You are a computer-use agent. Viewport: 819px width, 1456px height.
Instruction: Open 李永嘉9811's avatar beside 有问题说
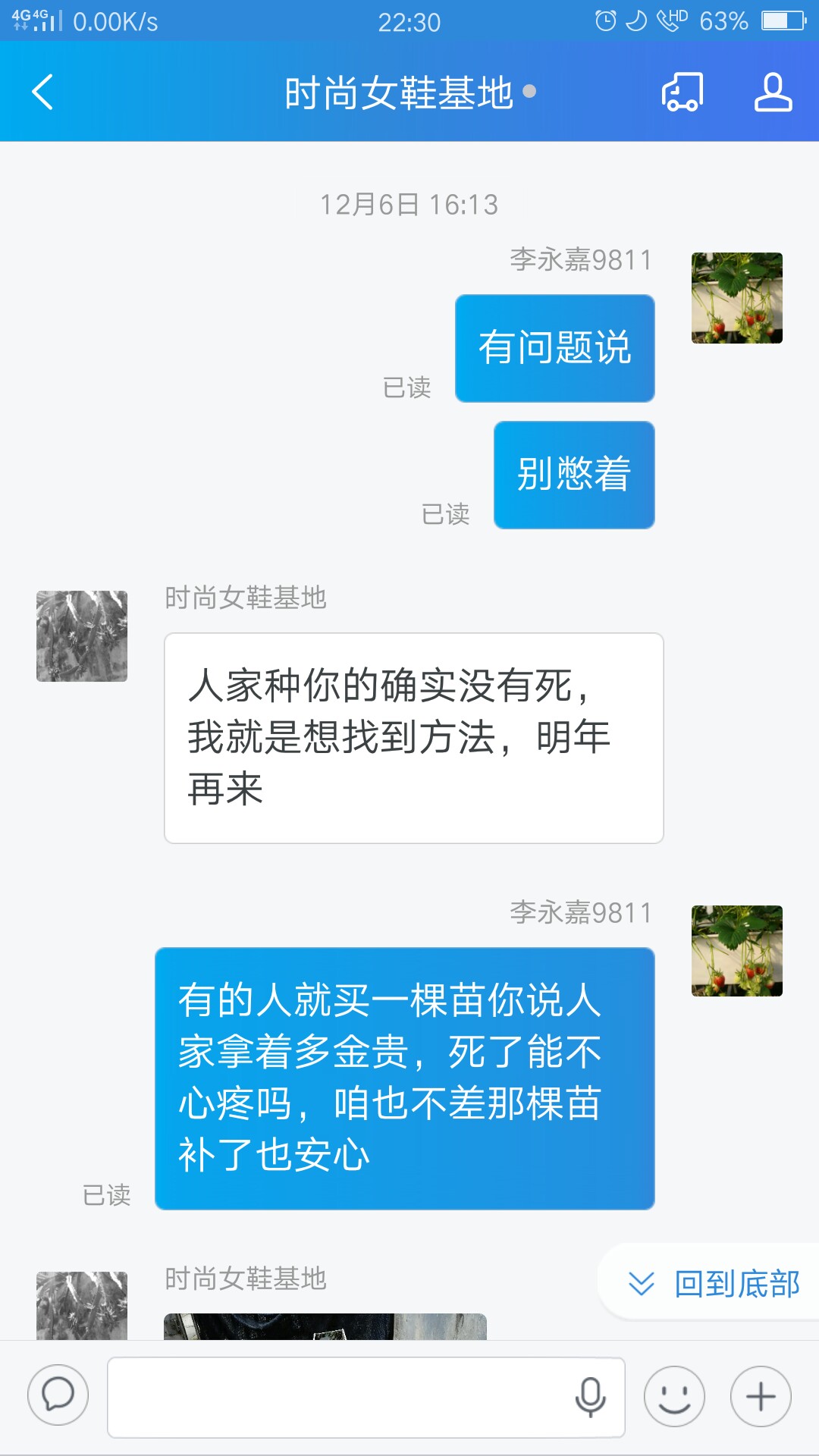736,298
